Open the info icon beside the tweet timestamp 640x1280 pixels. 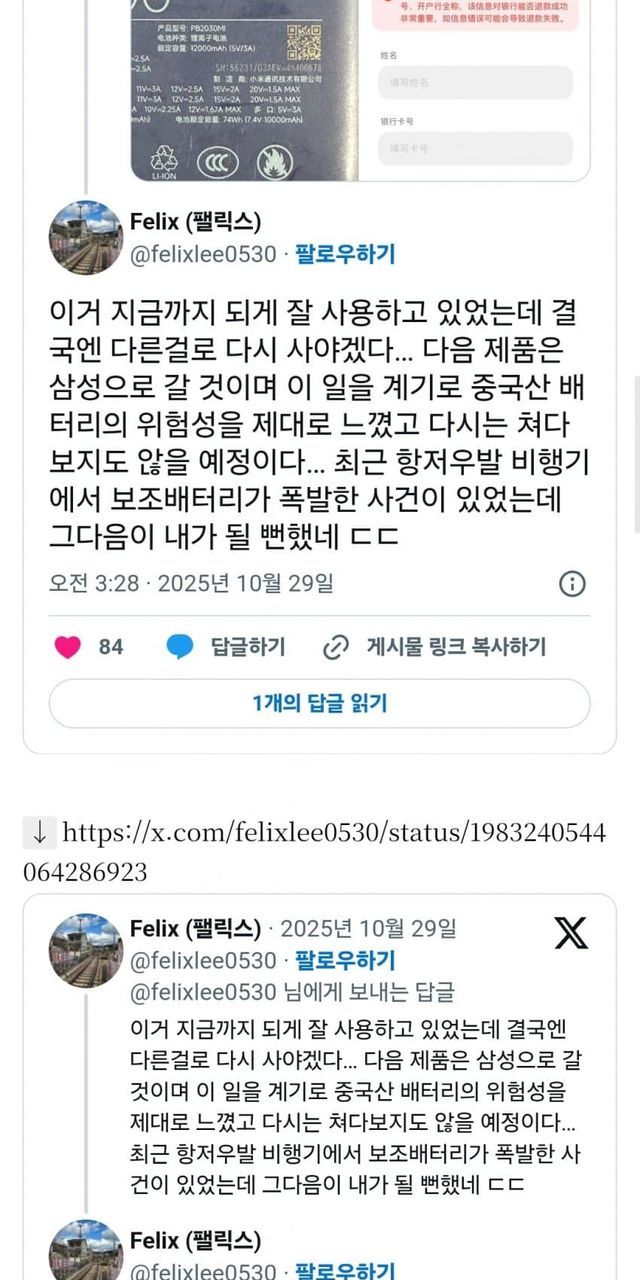(x=572, y=584)
